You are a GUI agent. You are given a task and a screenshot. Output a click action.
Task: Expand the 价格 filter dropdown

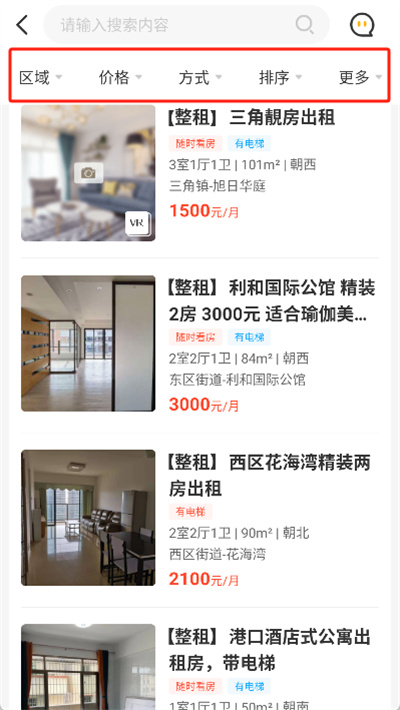click(x=120, y=77)
